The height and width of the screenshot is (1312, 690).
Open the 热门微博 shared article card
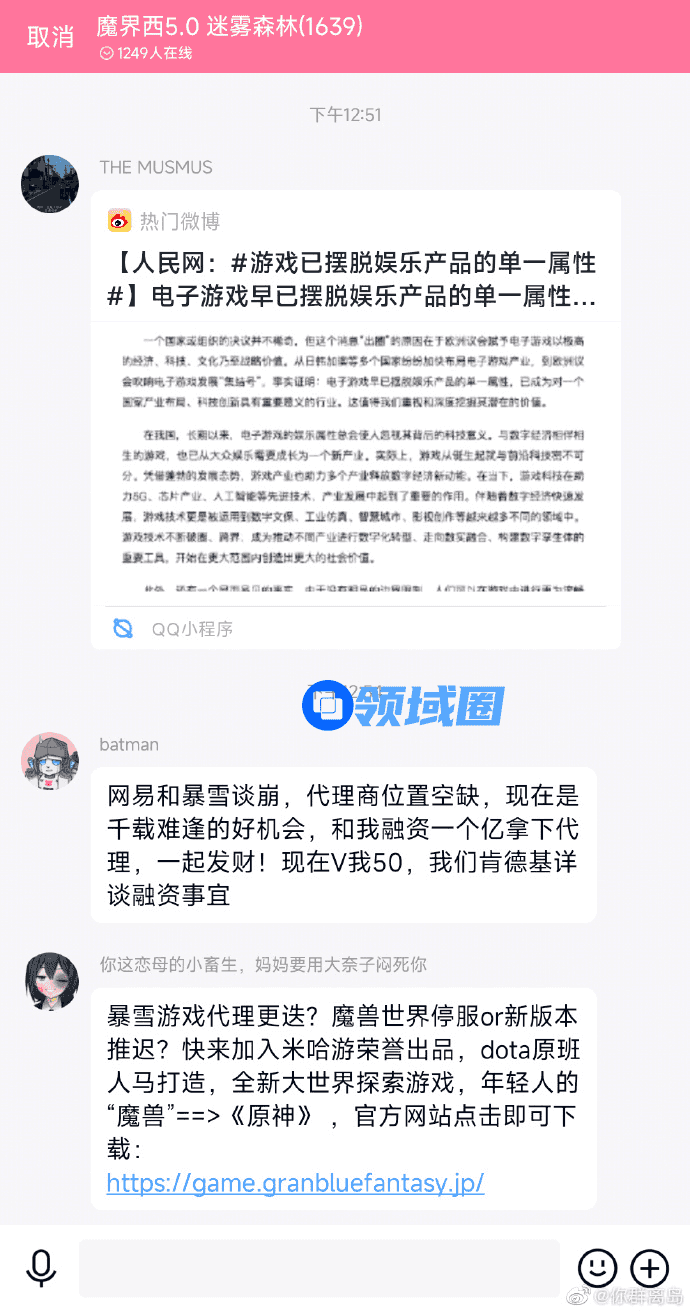(x=355, y=420)
